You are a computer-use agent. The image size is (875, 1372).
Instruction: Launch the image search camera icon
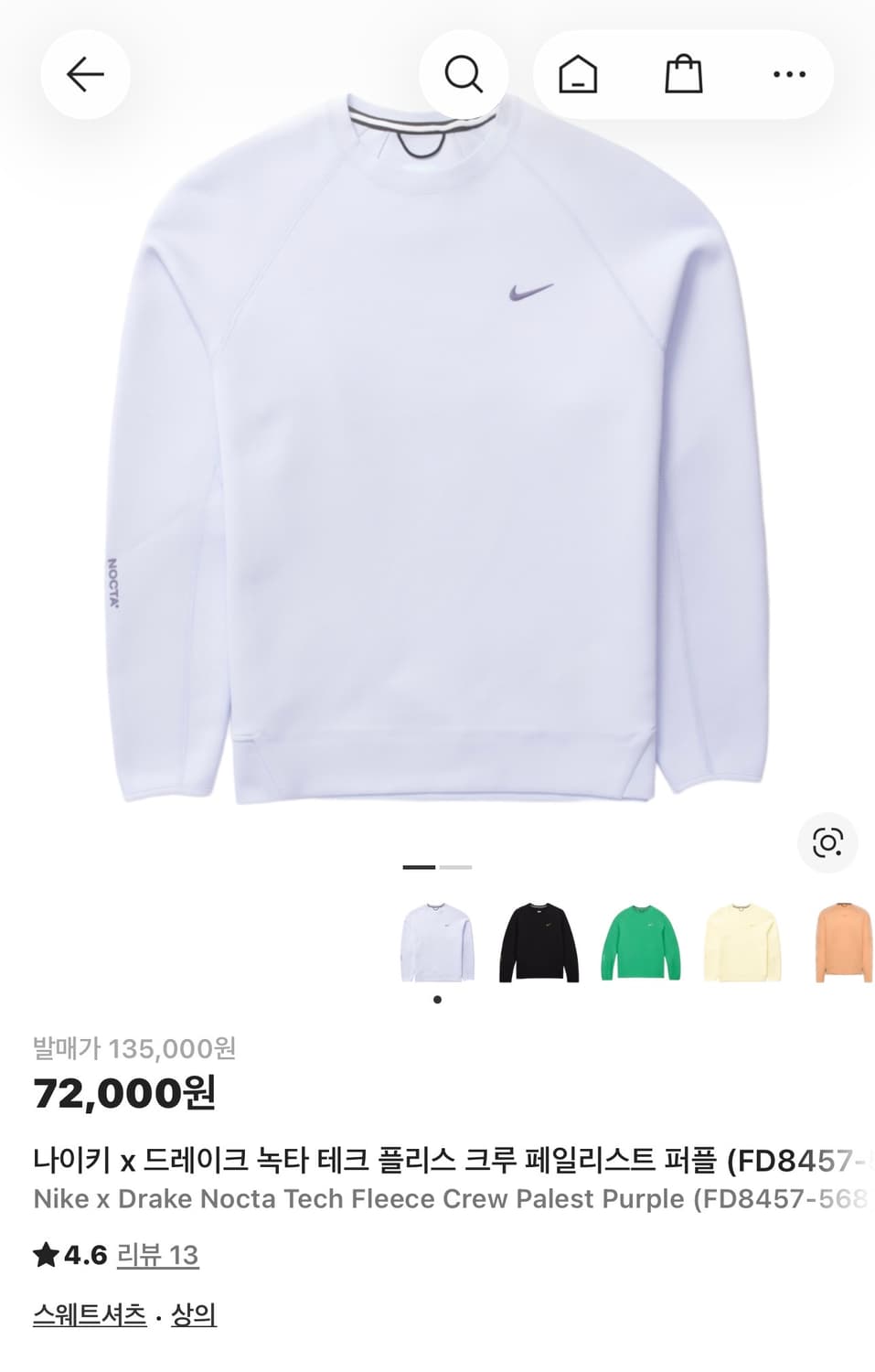827,841
